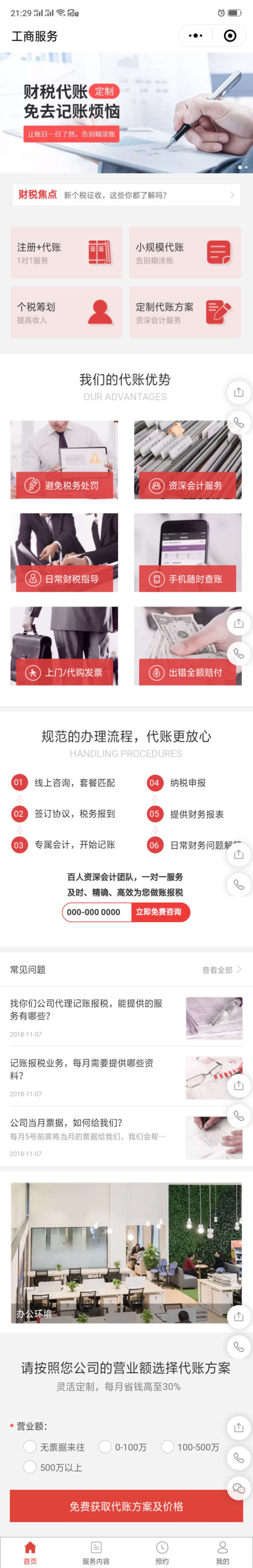
Task: Select the 个税筹划 service card
Action: point(66,312)
